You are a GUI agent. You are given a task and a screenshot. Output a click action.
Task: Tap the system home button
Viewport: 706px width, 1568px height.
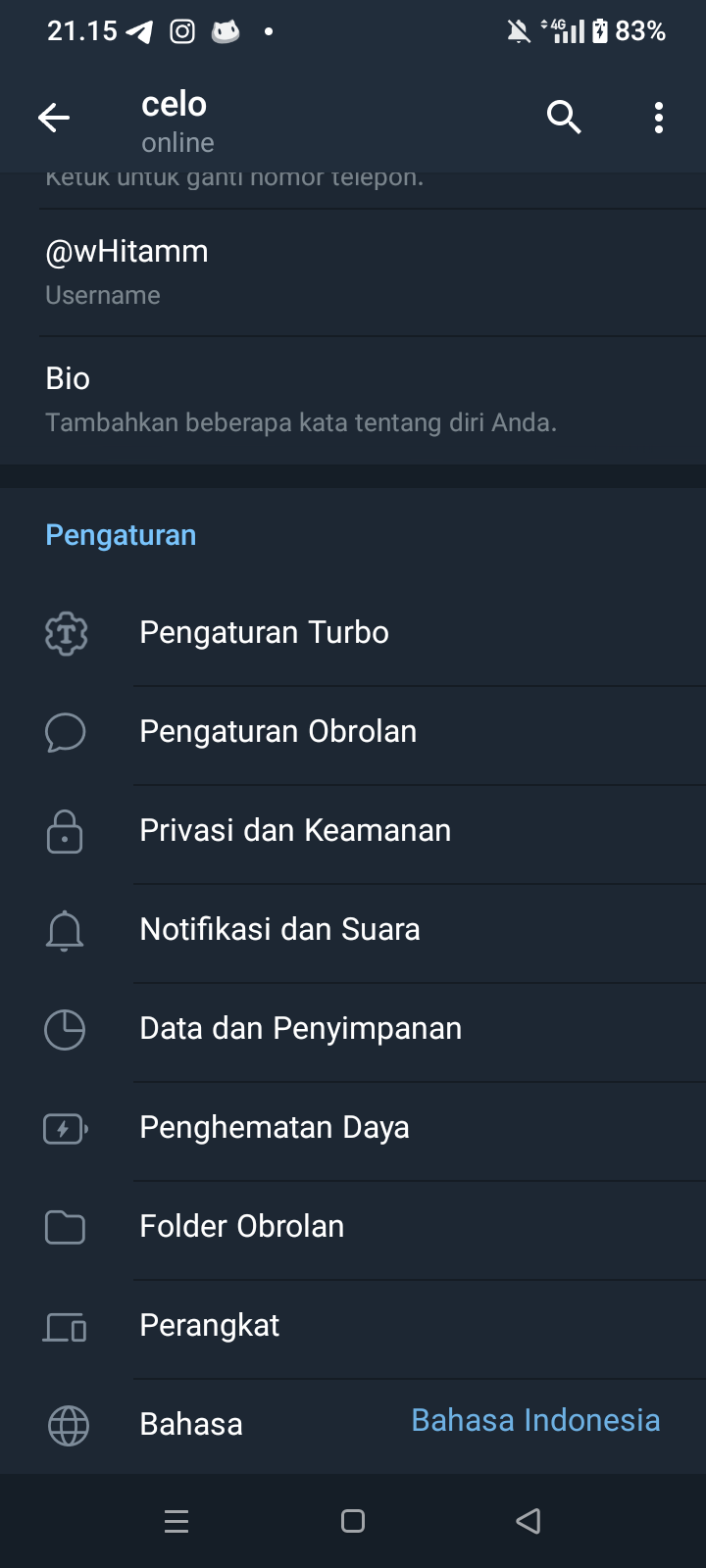click(x=353, y=1521)
